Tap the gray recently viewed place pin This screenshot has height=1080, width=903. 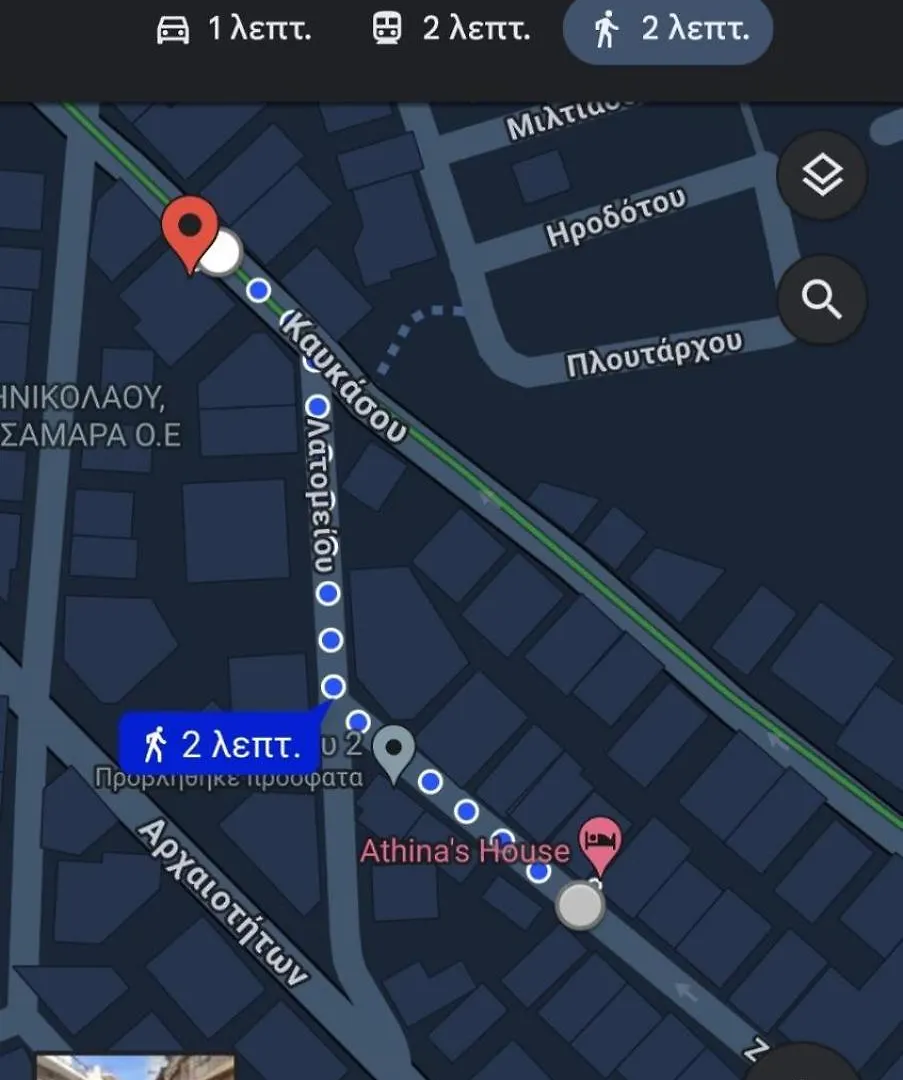point(395,750)
